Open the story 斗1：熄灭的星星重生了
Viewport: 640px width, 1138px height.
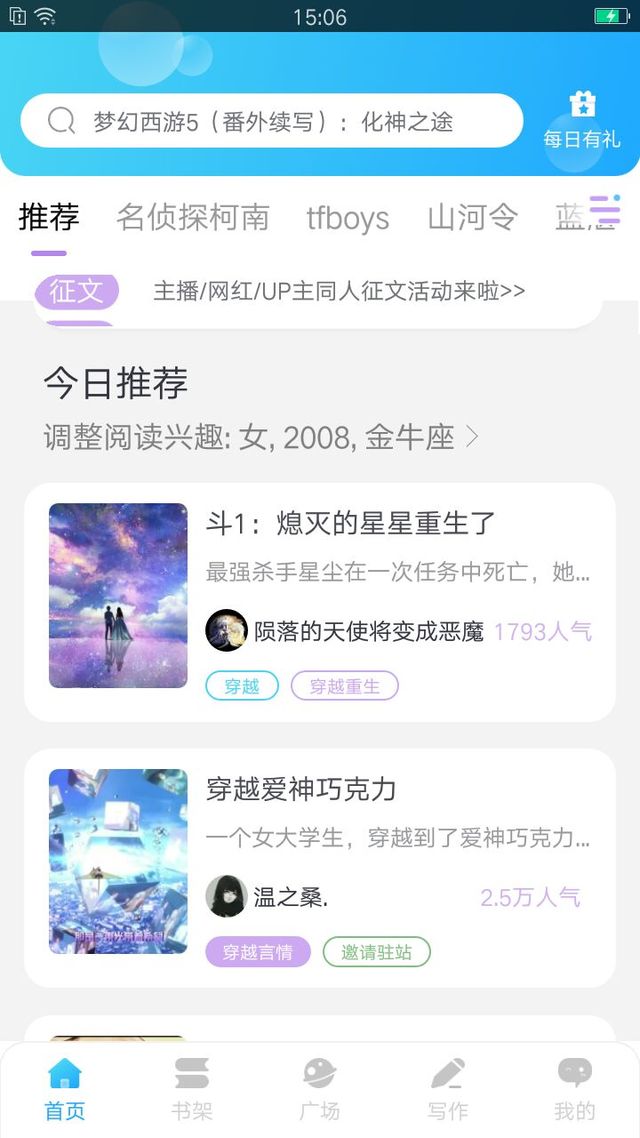click(350, 523)
